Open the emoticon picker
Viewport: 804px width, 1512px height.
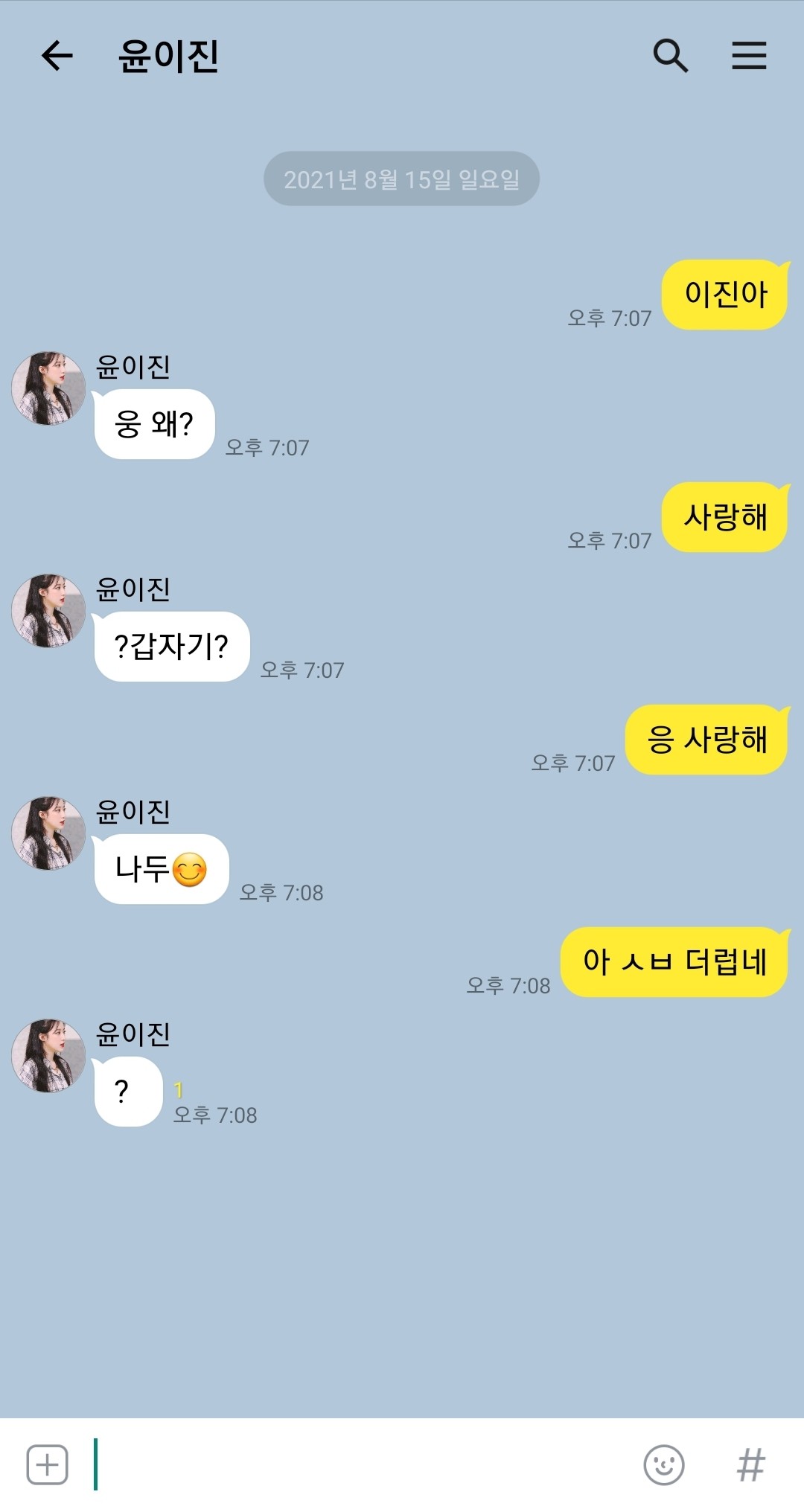tap(663, 1464)
